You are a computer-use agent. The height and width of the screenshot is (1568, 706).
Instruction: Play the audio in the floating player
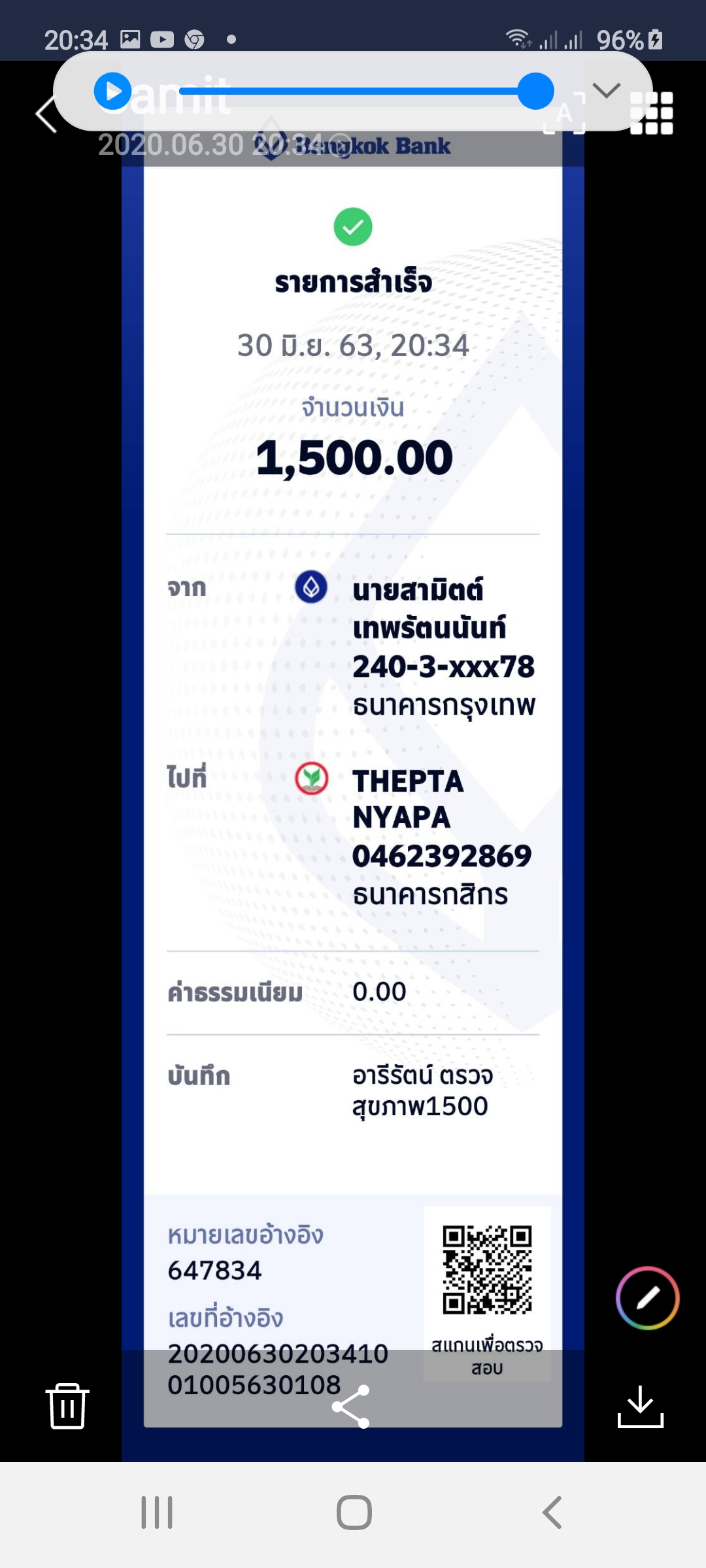(112, 91)
